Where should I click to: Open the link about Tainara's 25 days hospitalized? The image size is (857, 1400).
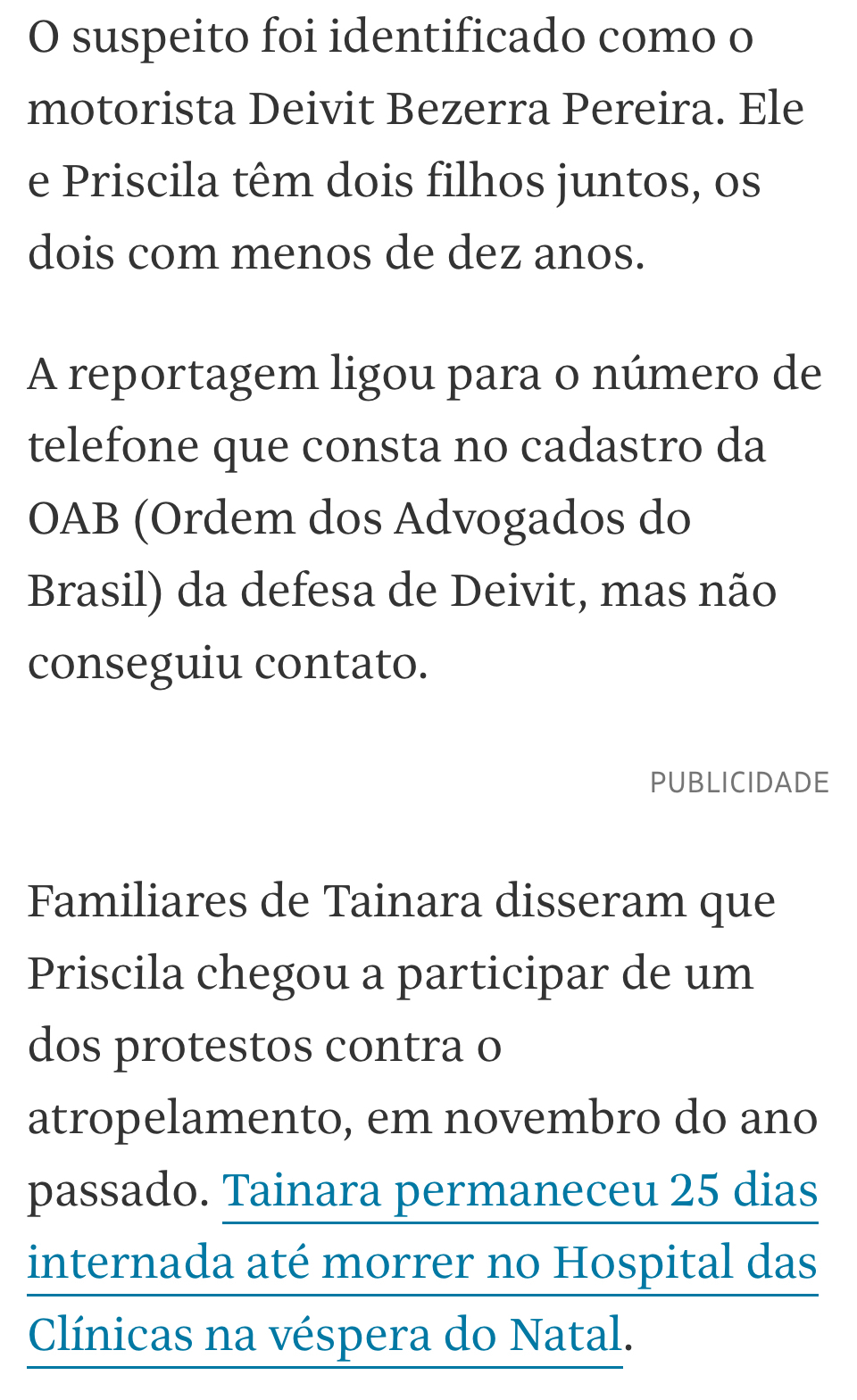pyautogui.click(x=421, y=1262)
